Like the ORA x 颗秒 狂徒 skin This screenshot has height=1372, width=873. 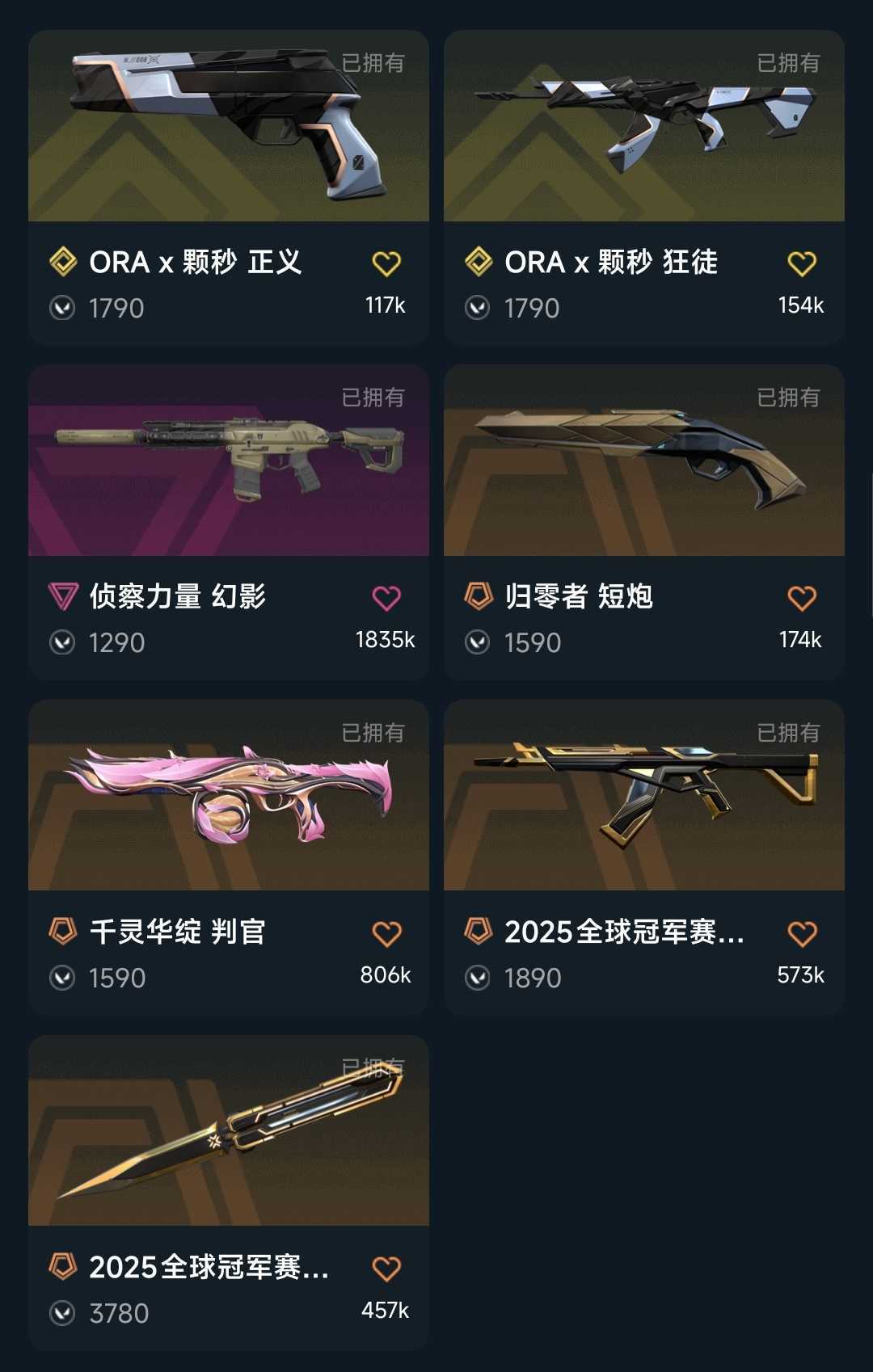point(802,263)
